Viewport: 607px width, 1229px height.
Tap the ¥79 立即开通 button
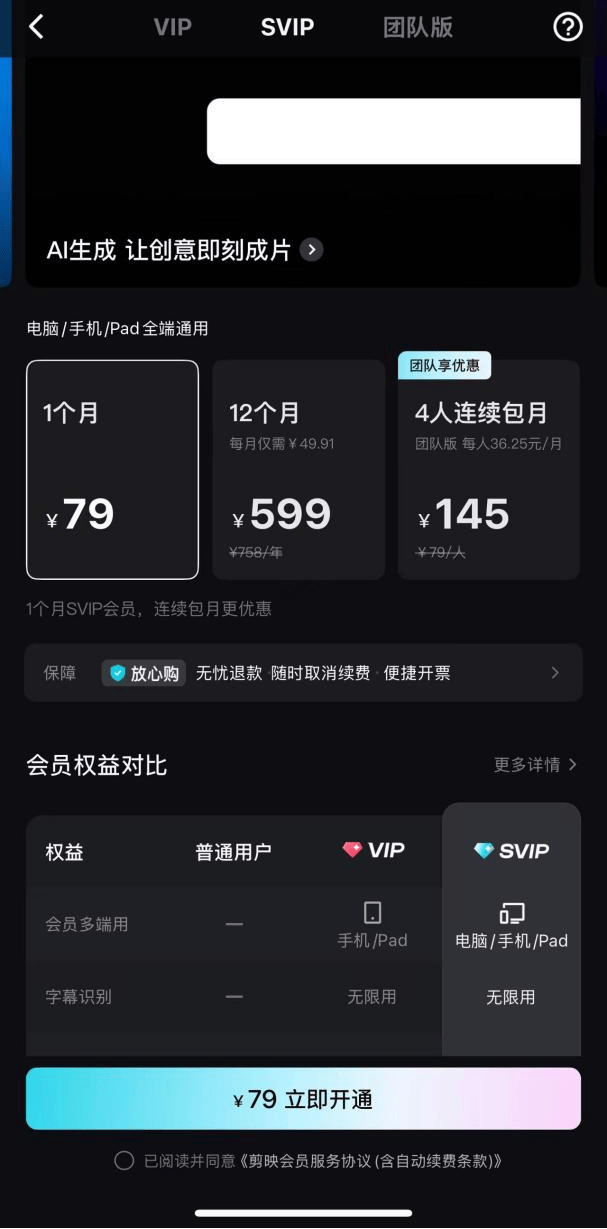303,1099
